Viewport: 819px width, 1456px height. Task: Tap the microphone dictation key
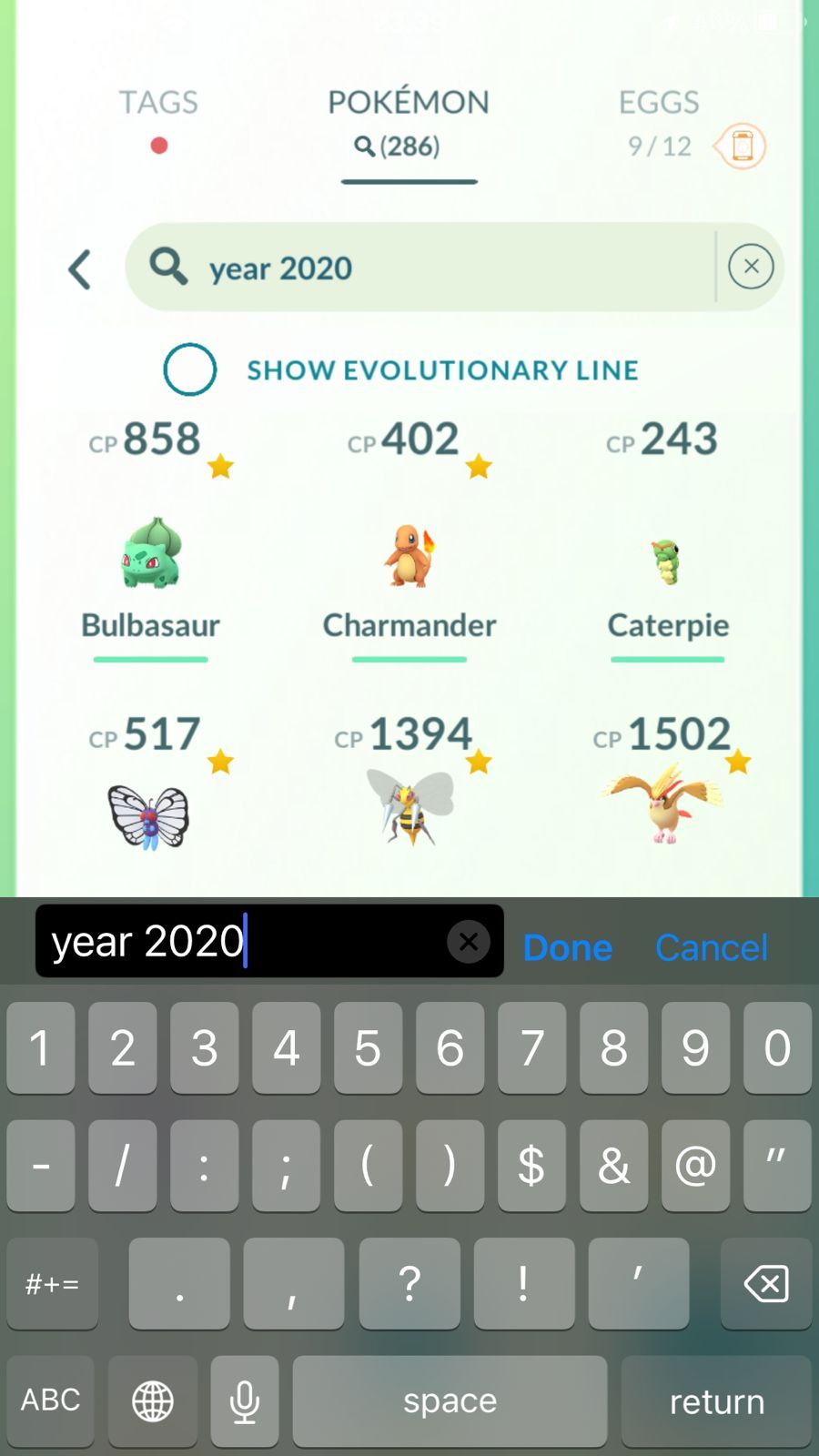pyautogui.click(x=244, y=1400)
